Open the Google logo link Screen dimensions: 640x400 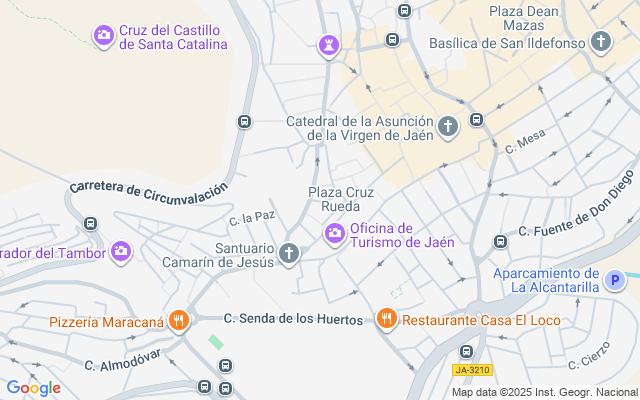[x=34, y=388]
